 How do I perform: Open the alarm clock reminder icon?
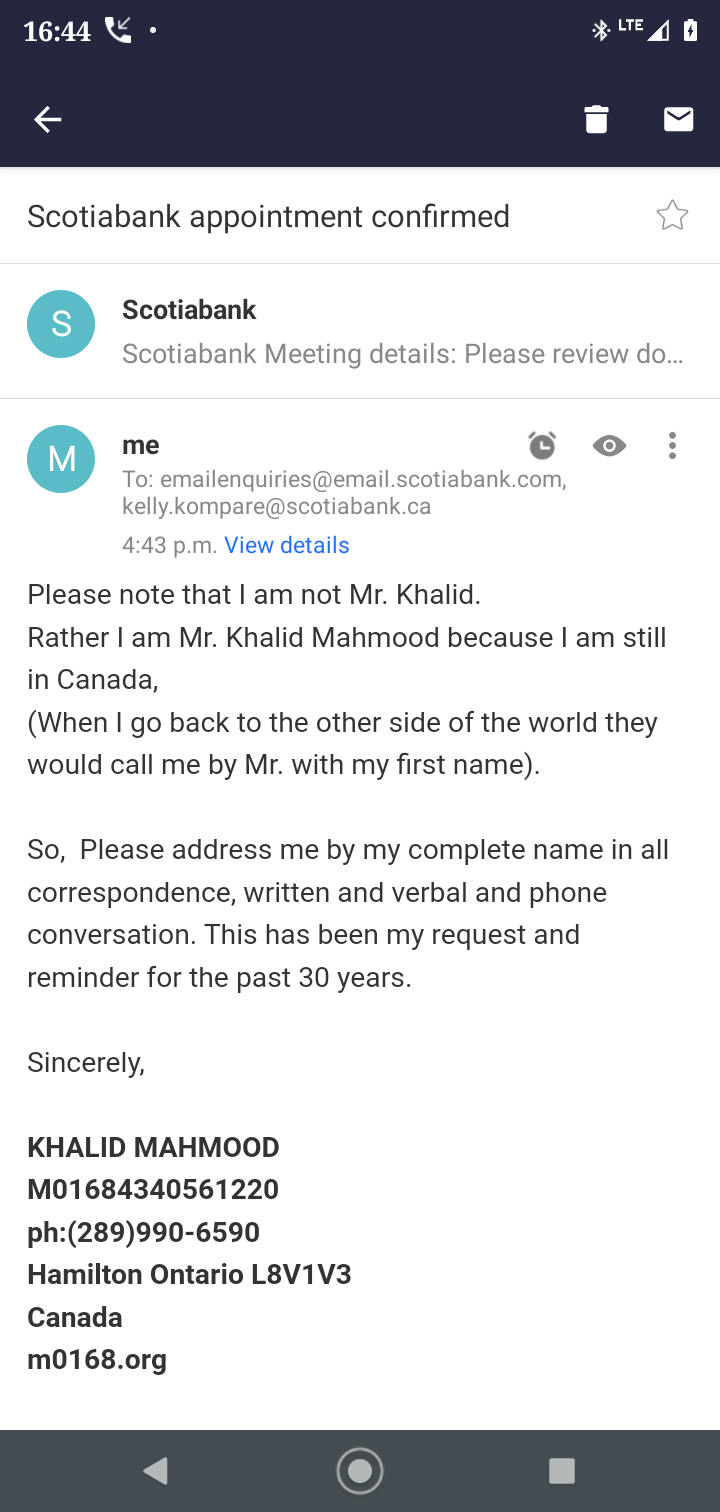[x=541, y=446]
